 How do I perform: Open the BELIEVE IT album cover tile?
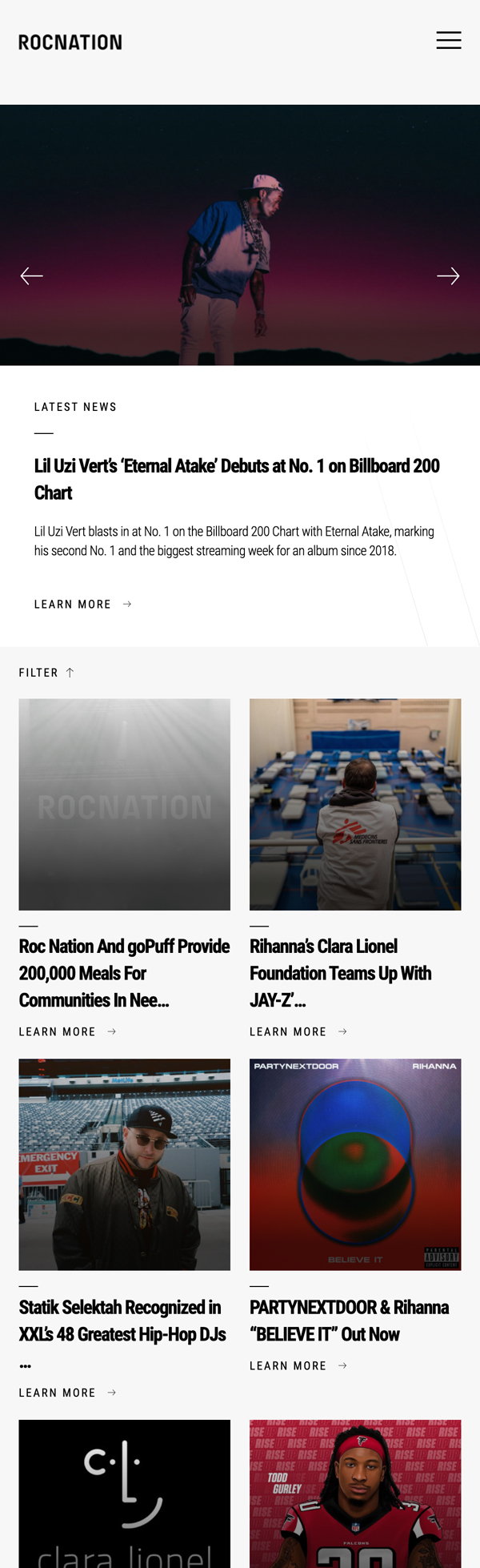tap(354, 1164)
